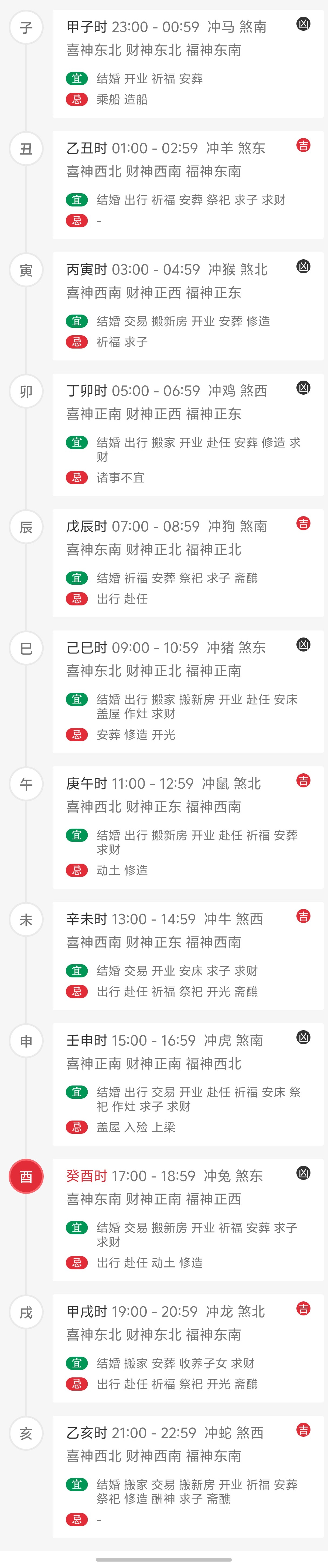Screen dimensions: 328x1568
Task: Open the 壬申时 15:00 - 16:59 card
Action: [x=188, y=1084]
